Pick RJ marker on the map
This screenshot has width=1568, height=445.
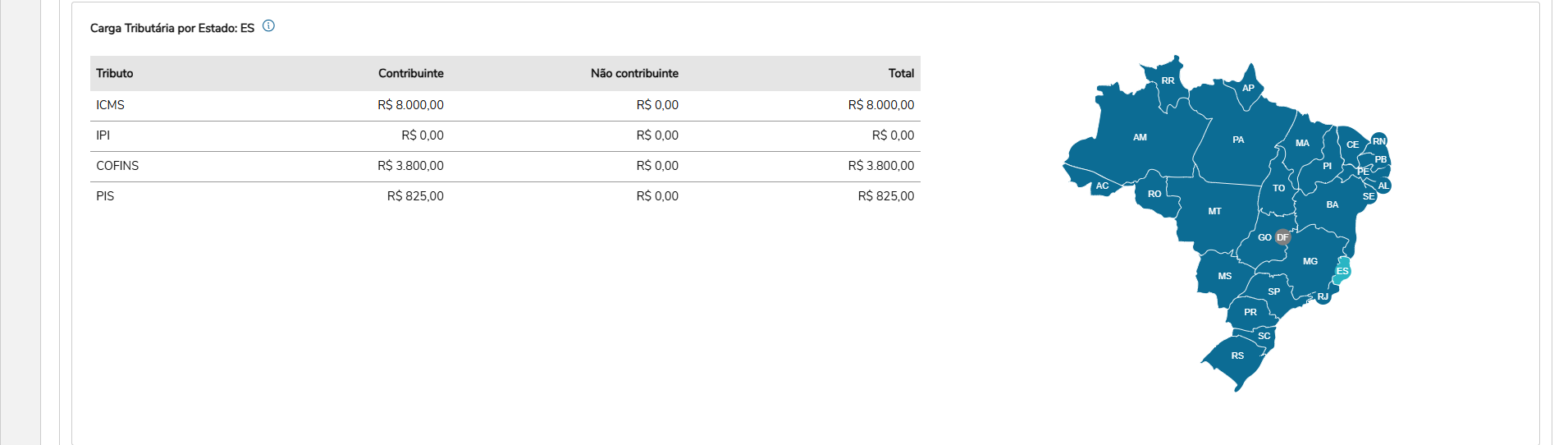click(x=1323, y=296)
